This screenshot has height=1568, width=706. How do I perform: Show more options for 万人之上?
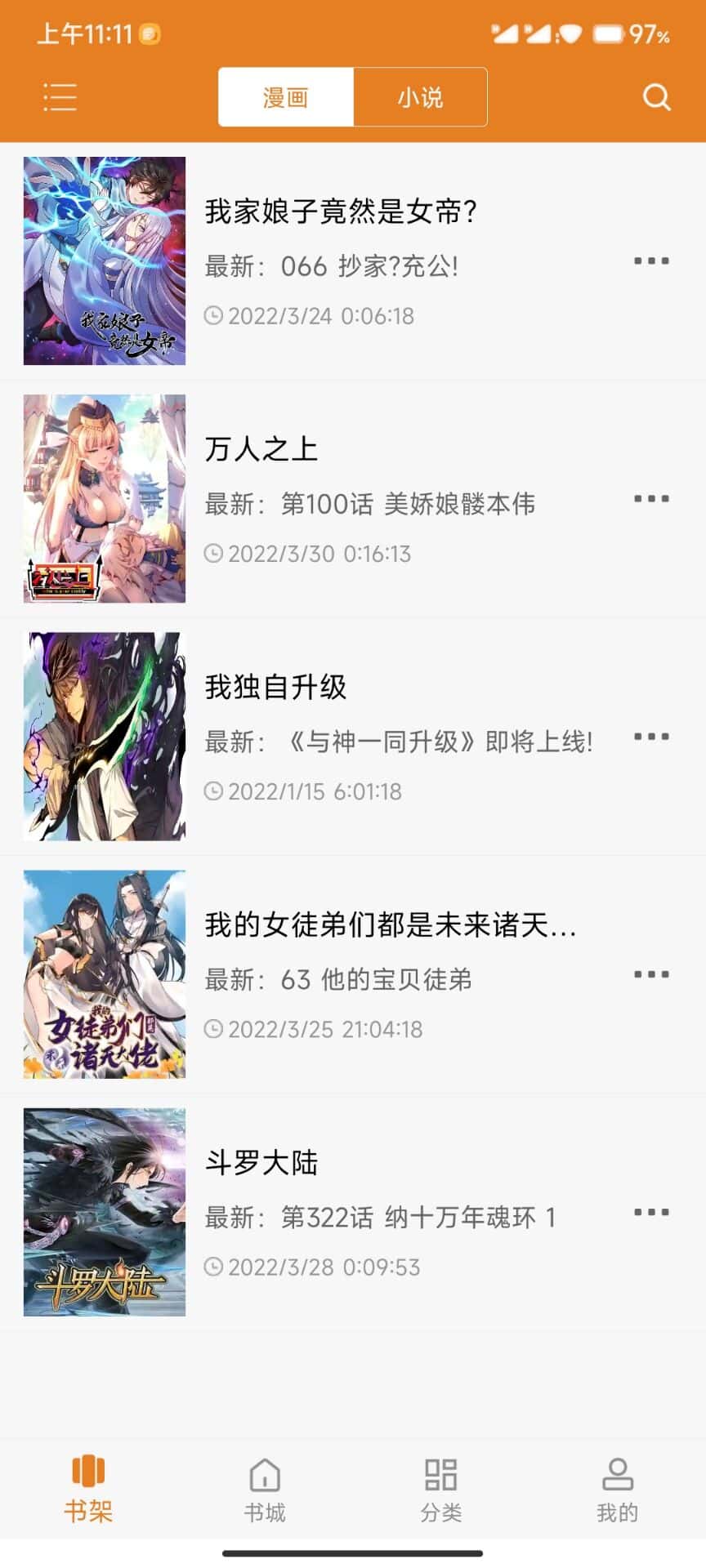point(651,499)
